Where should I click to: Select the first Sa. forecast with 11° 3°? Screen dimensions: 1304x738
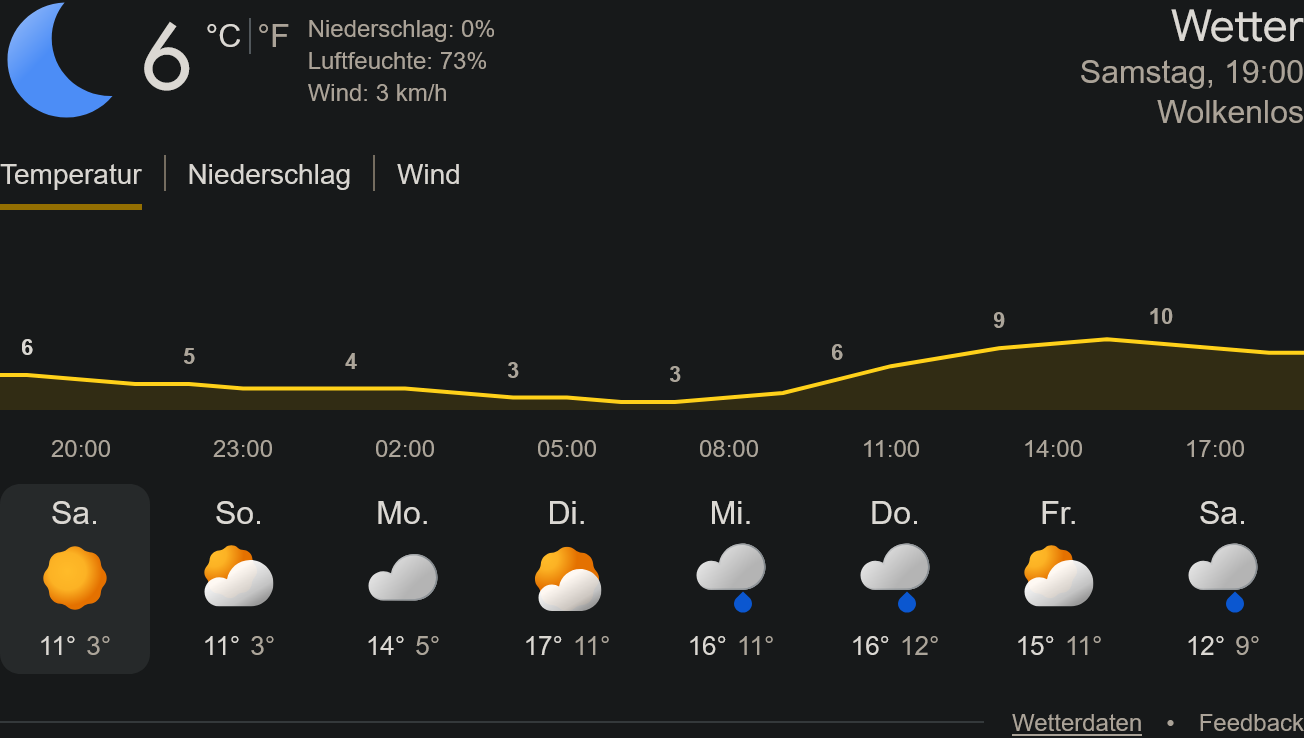(x=75, y=578)
